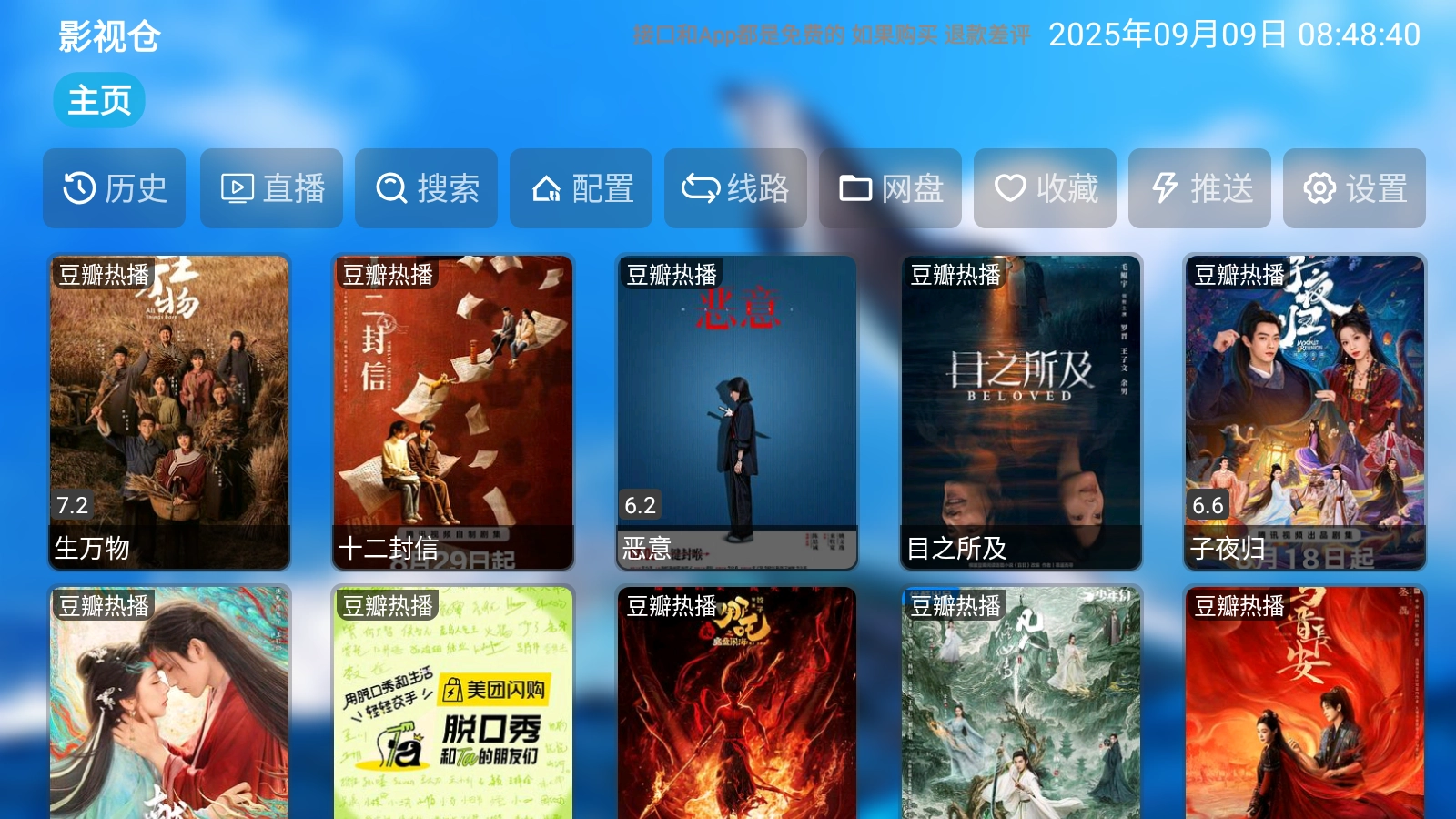Open the 推送 push option

click(x=1199, y=188)
